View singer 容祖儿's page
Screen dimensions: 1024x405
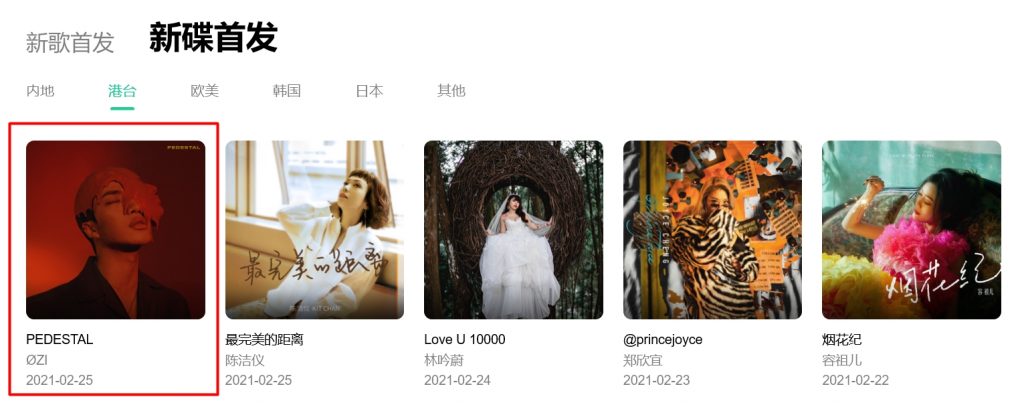click(842, 360)
